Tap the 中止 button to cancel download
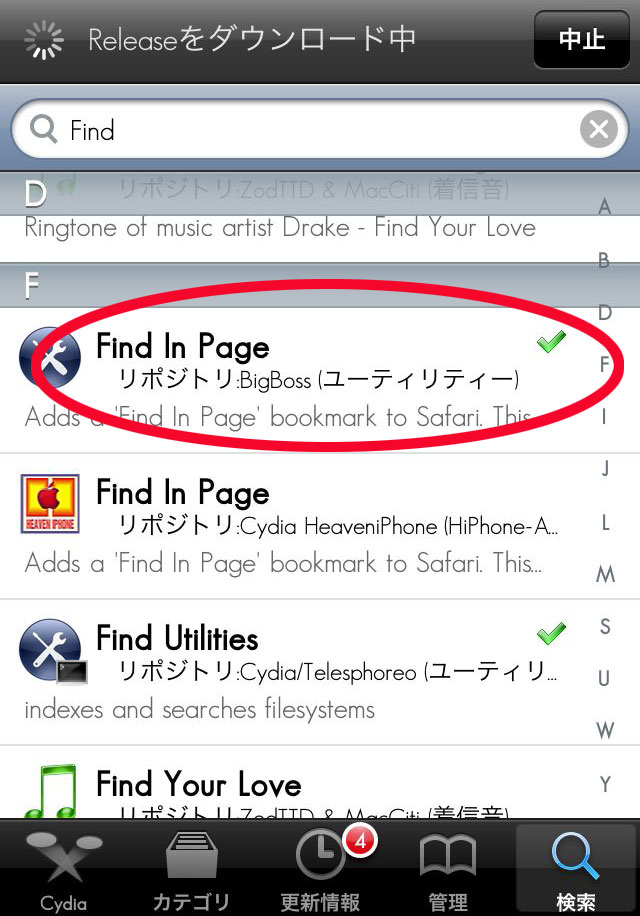The image size is (640, 916). point(581,40)
